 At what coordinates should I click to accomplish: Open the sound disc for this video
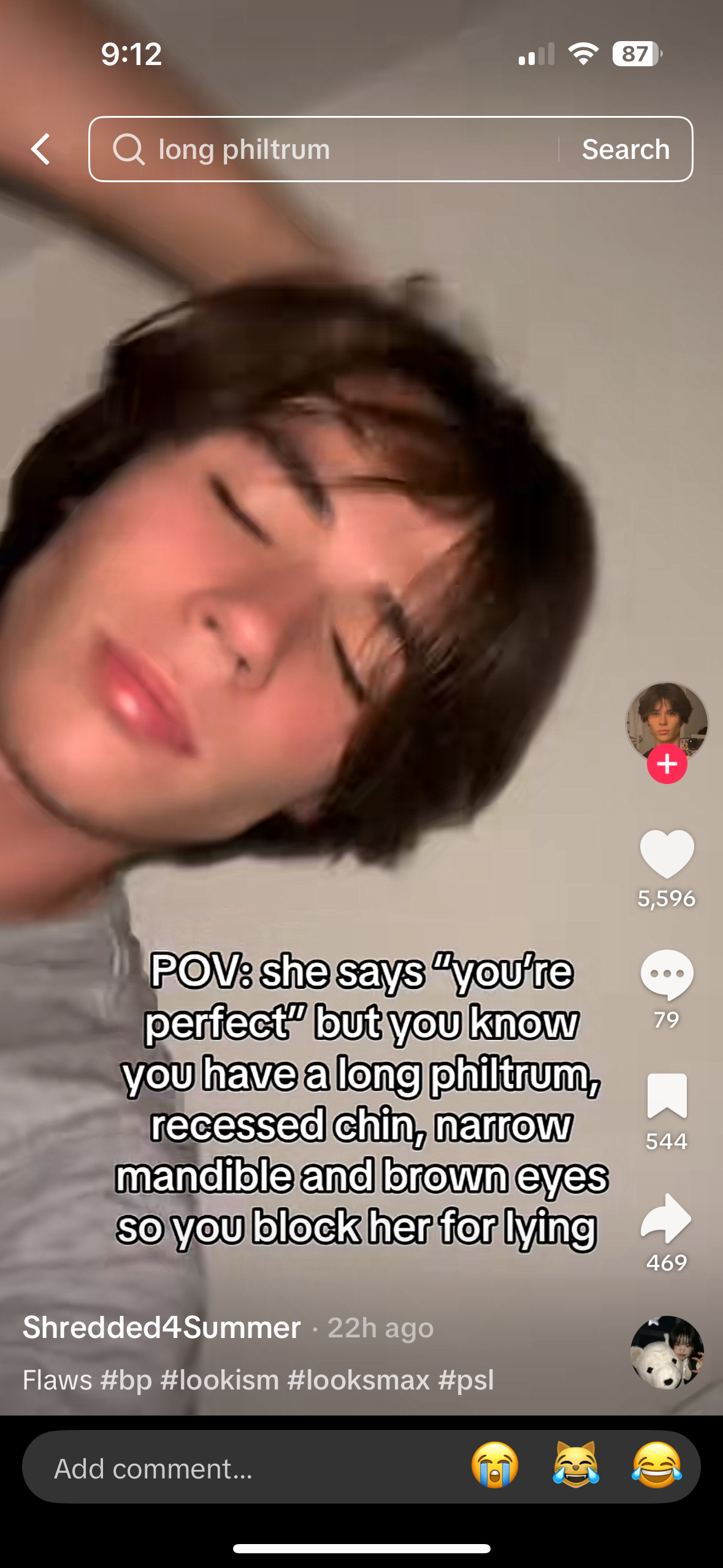[667, 1352]
